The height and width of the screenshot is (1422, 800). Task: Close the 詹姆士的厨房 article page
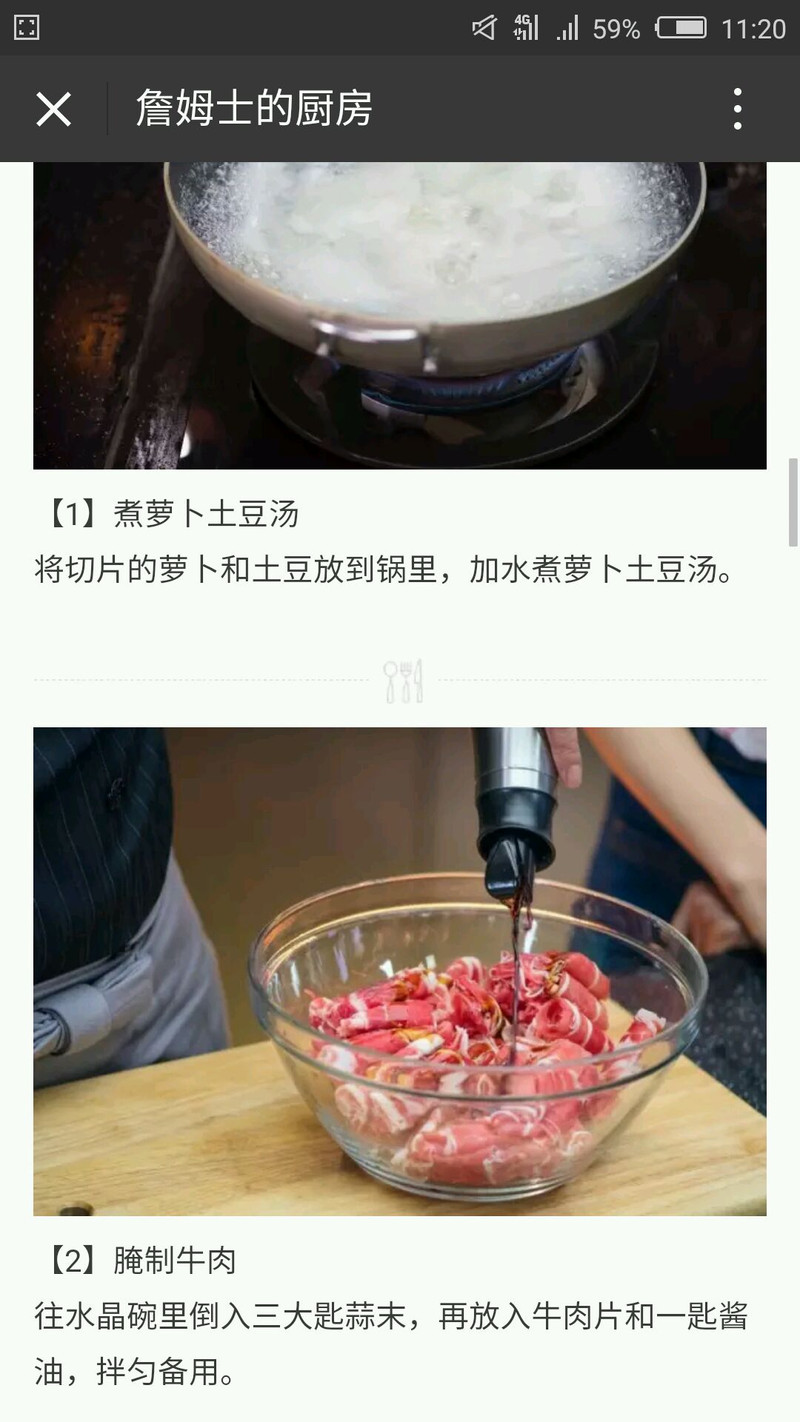pyautogui.click(x=53, y=109)
